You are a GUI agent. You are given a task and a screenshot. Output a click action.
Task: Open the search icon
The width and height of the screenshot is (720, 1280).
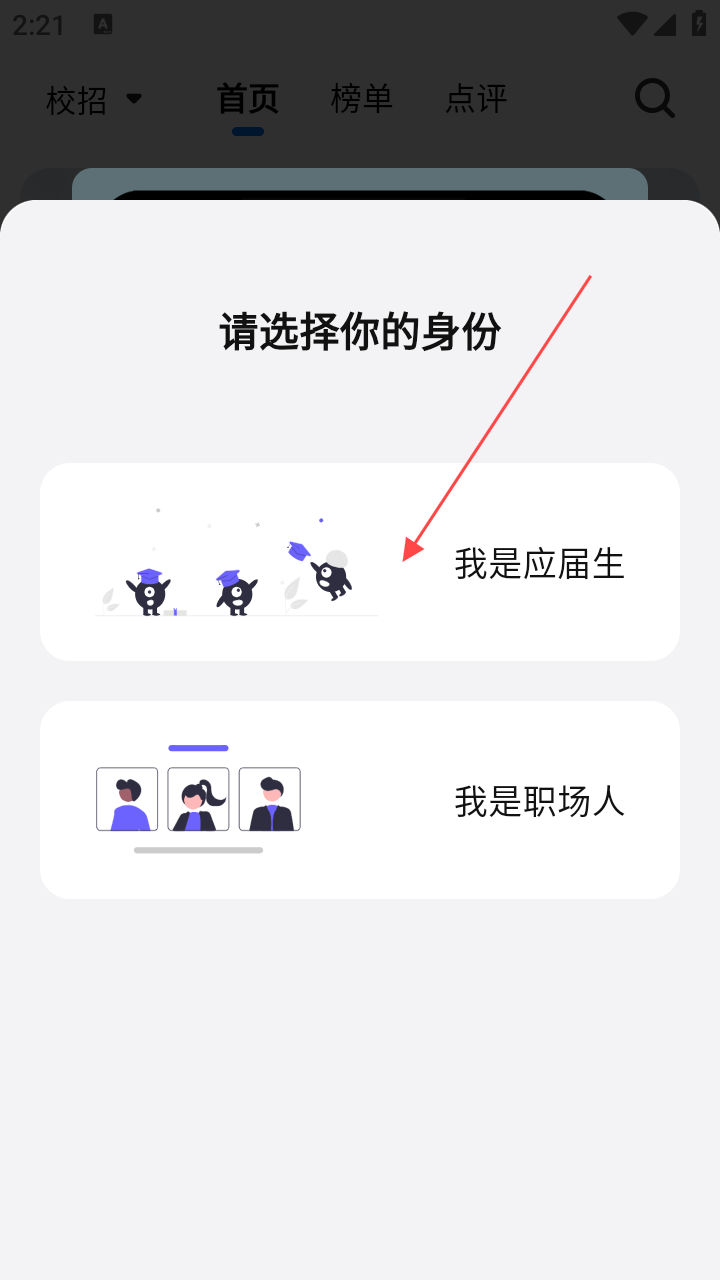coord(655,98)
